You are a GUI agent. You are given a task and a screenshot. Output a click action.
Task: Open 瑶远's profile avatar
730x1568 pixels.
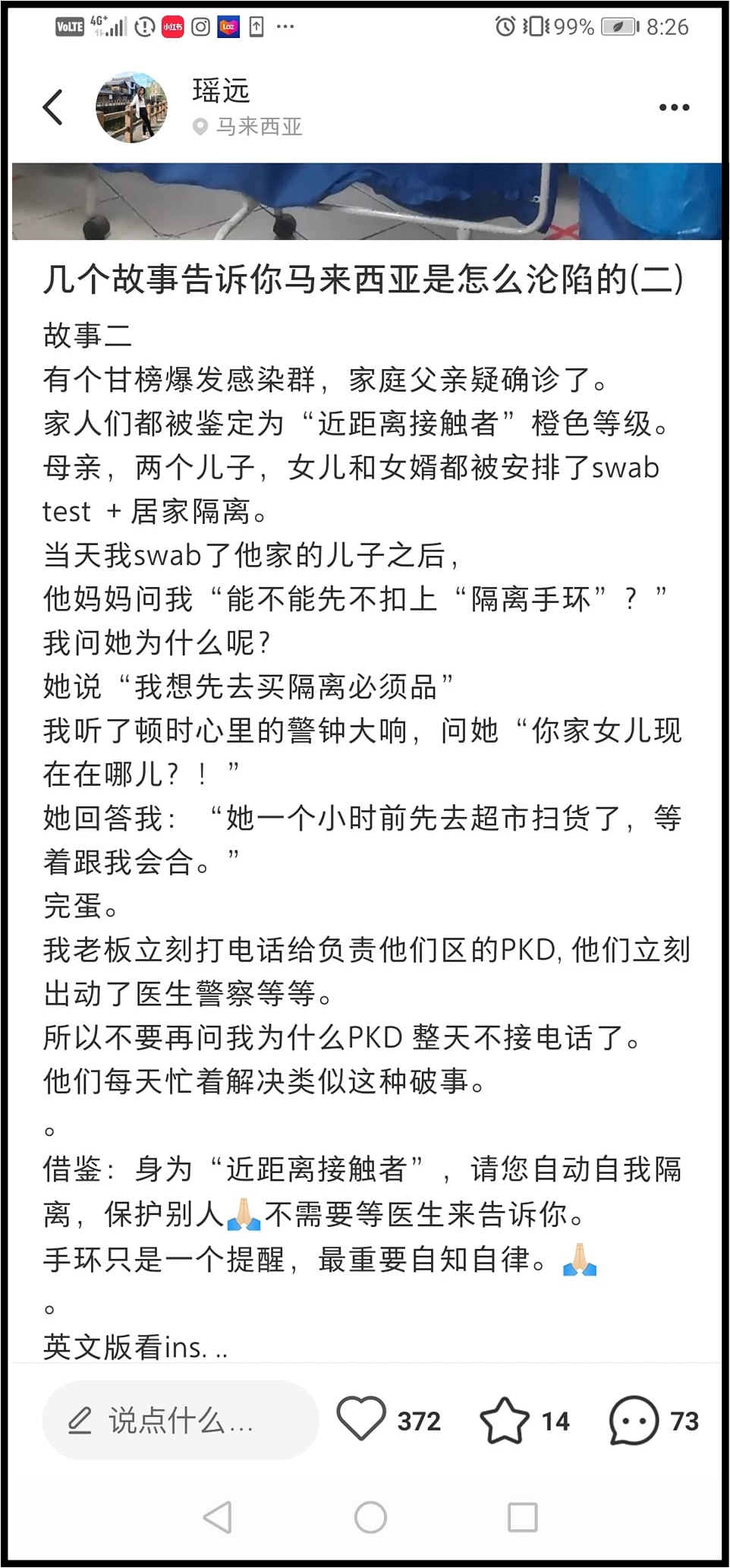pyautogui.click(x=132, y=108)
